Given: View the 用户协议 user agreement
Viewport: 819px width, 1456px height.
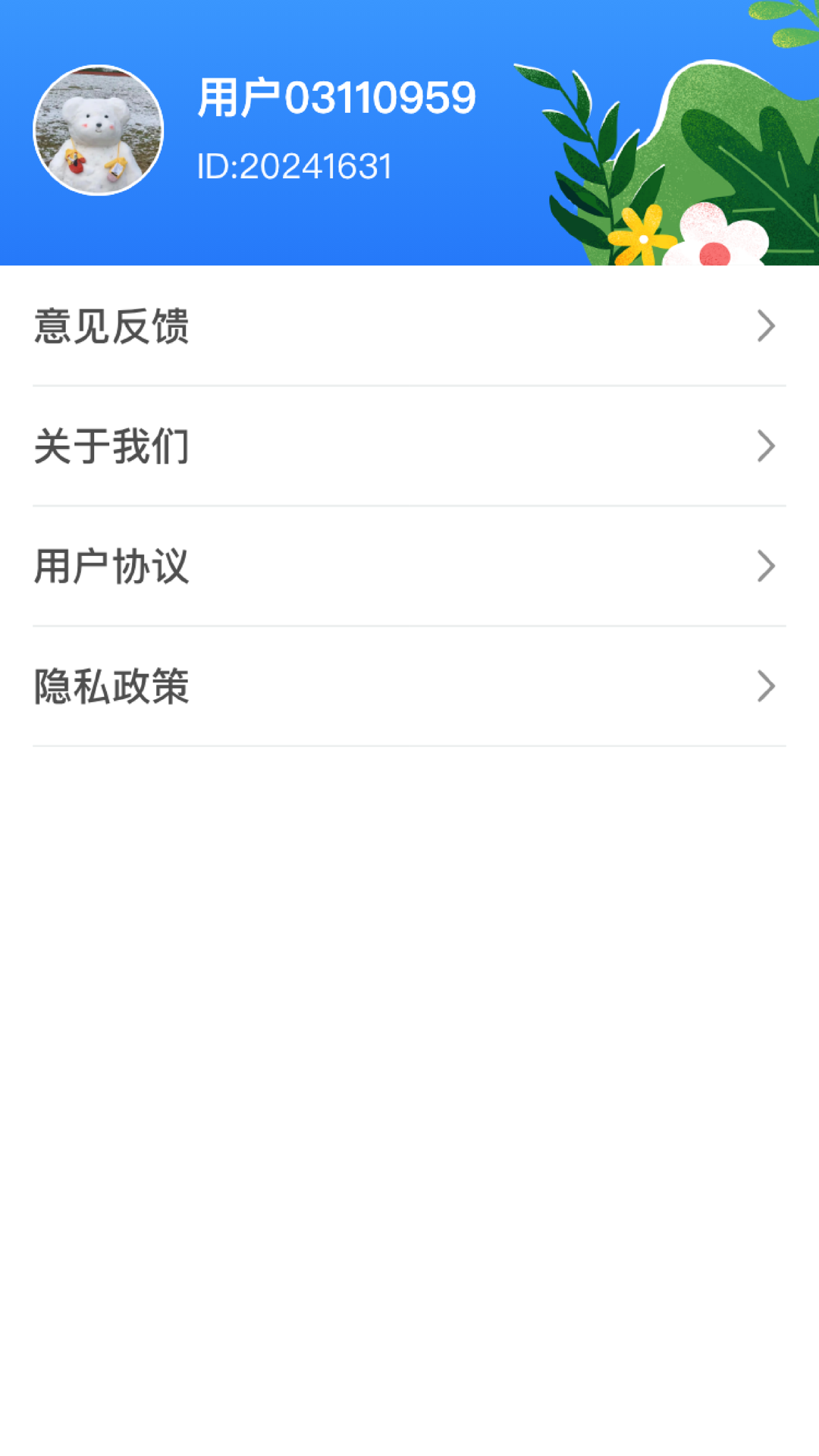Looking at the screenshot, I should pyautogui.click(x=409, y=566).
